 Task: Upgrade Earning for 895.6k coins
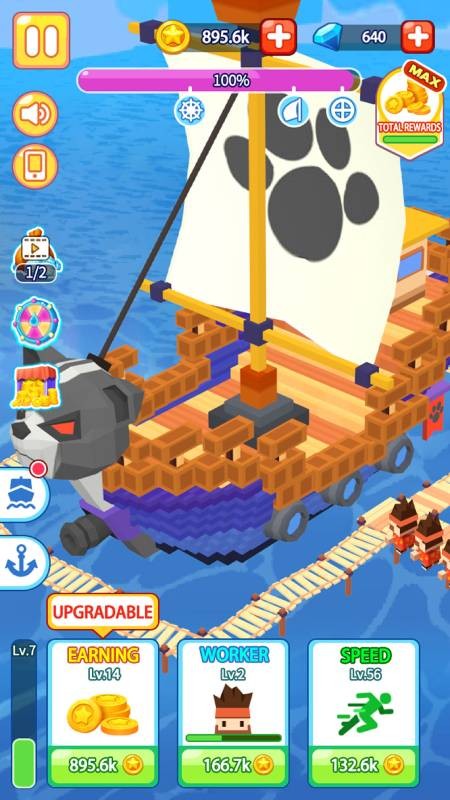click(x=104, y=765)
